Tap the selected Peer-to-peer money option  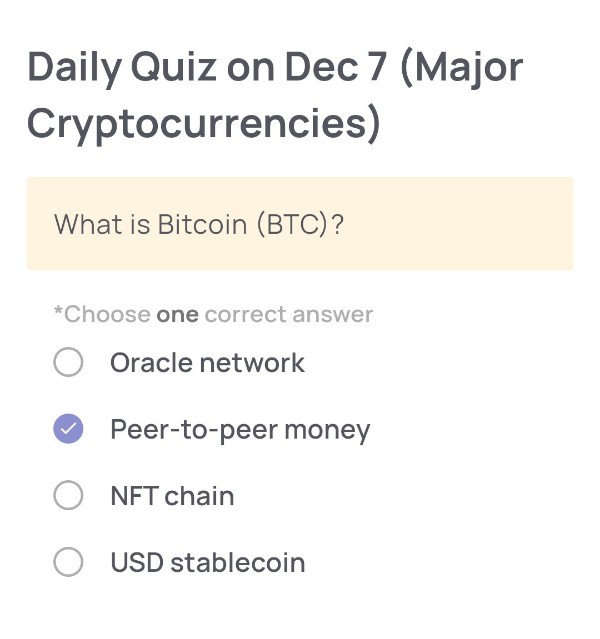click(x=68, y=429)
